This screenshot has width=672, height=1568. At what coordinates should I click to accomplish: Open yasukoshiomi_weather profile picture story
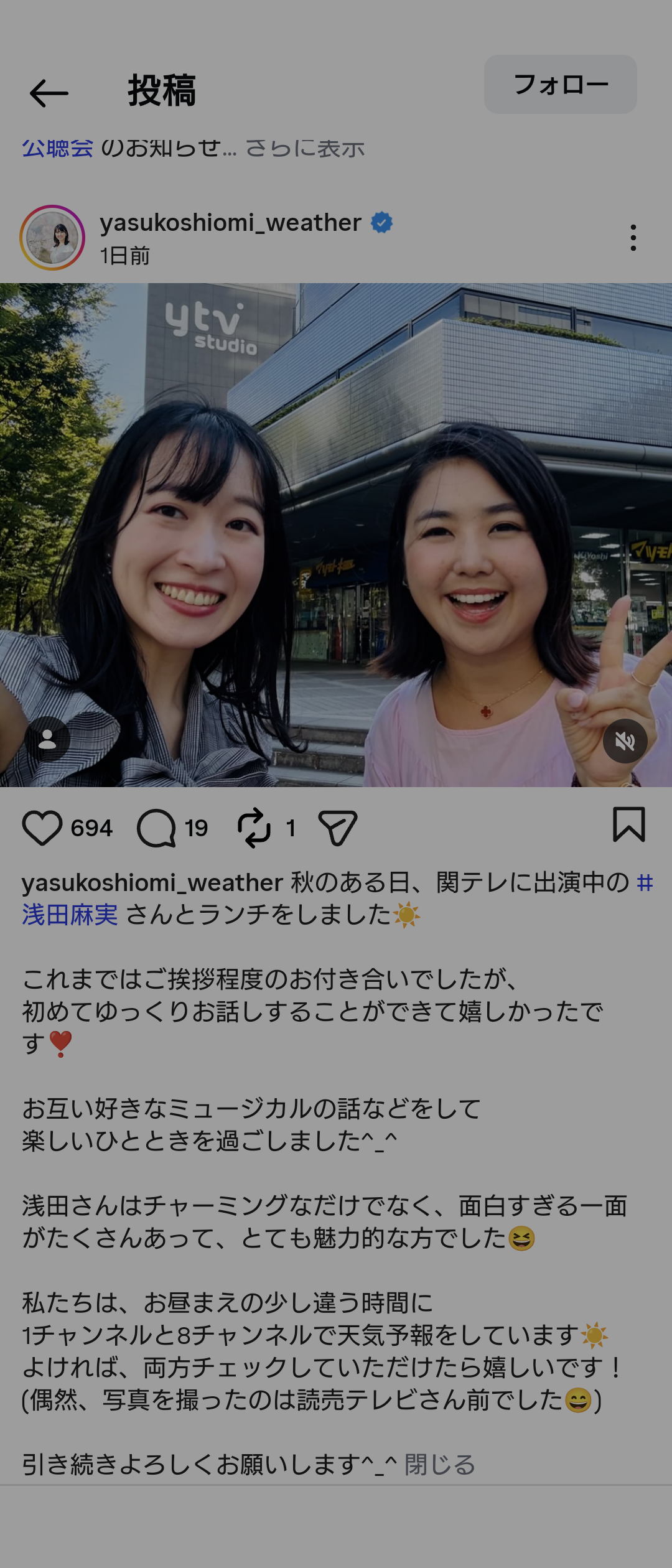point(53,238)
